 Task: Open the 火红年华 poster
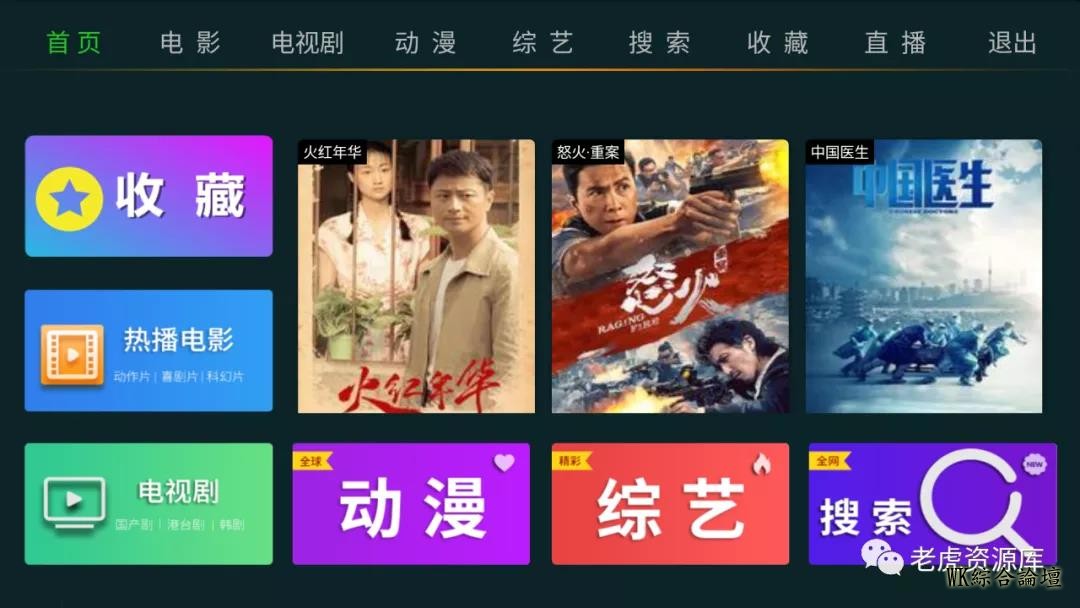click(416, 276)
